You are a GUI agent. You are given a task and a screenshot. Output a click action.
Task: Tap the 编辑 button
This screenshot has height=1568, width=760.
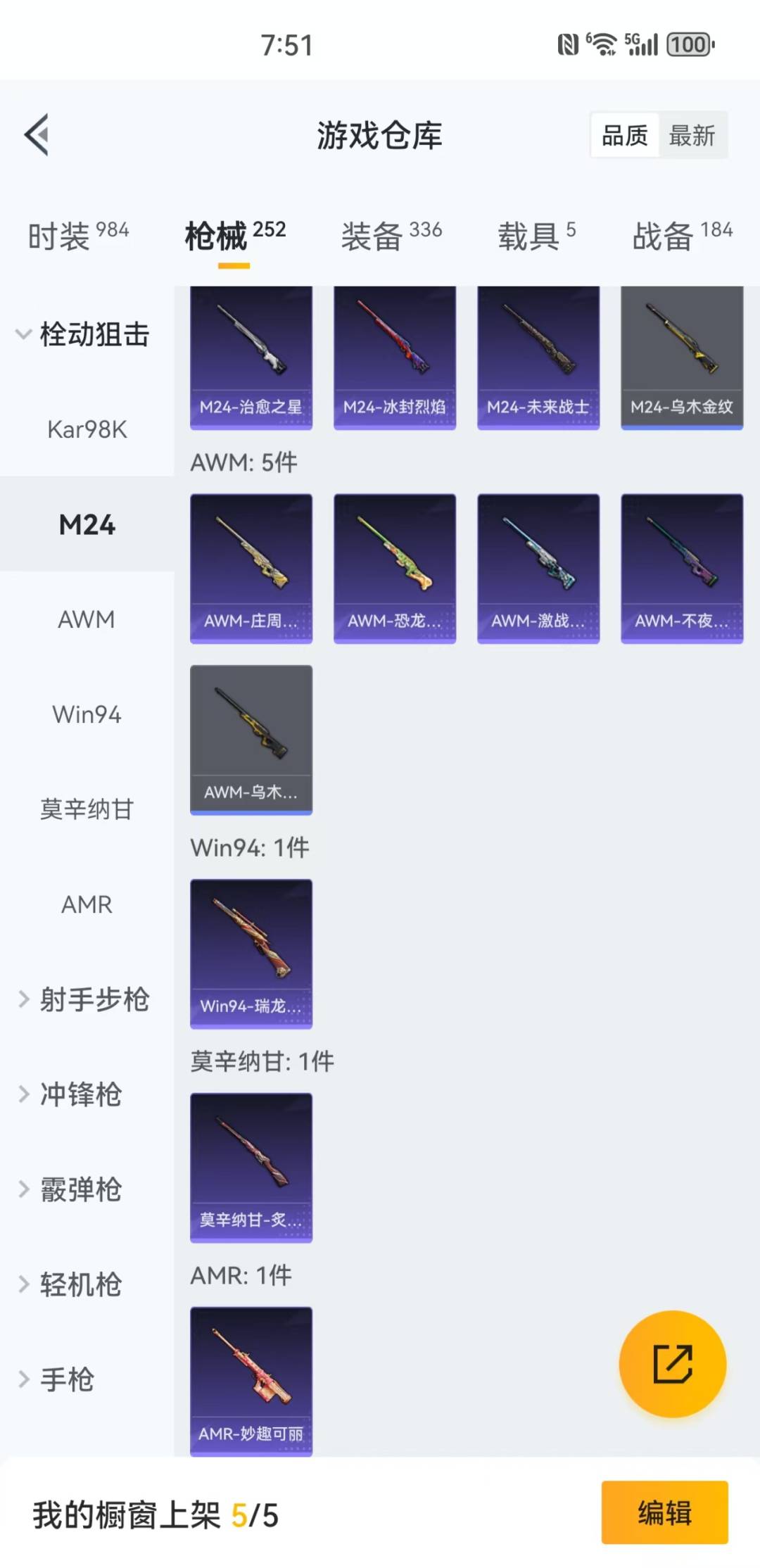664,1512
